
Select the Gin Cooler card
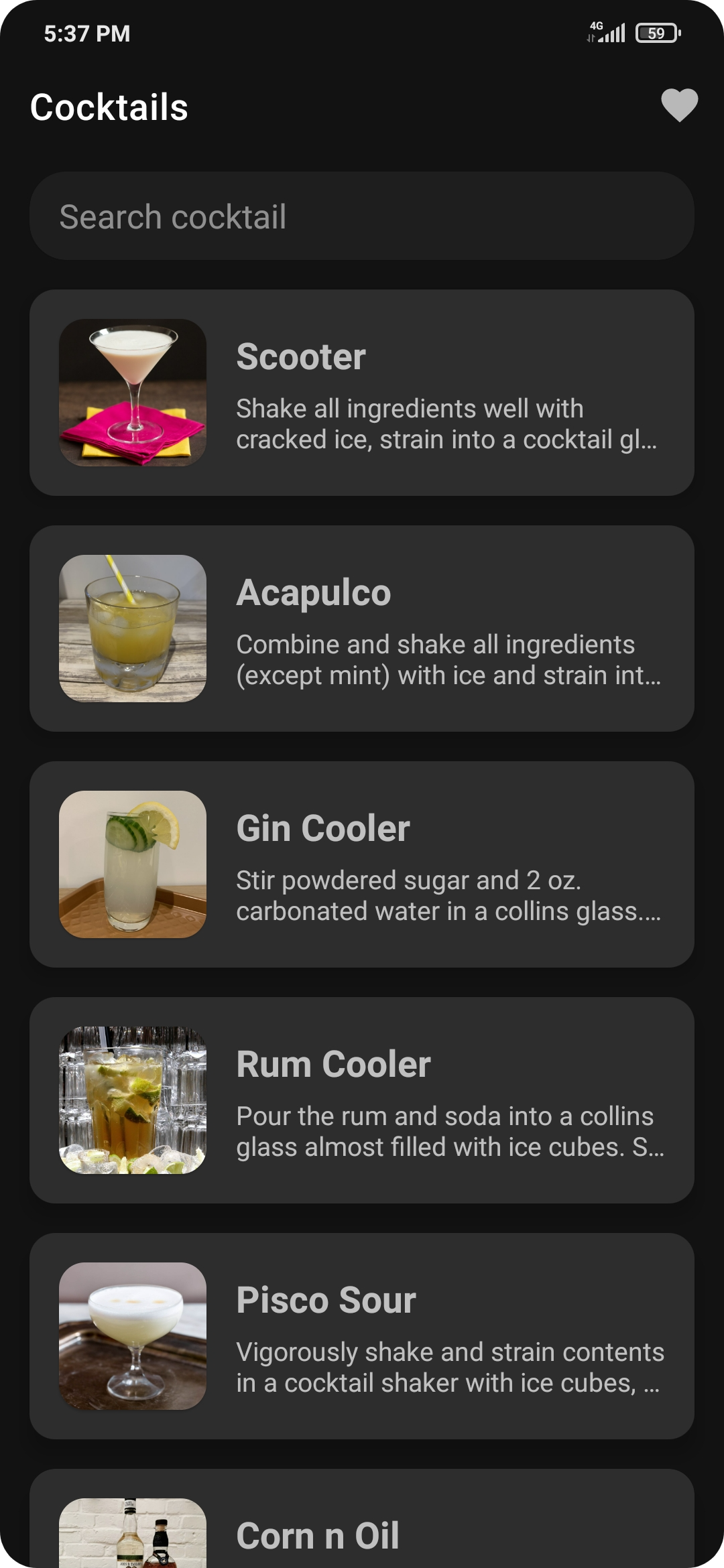pos(362,864)
